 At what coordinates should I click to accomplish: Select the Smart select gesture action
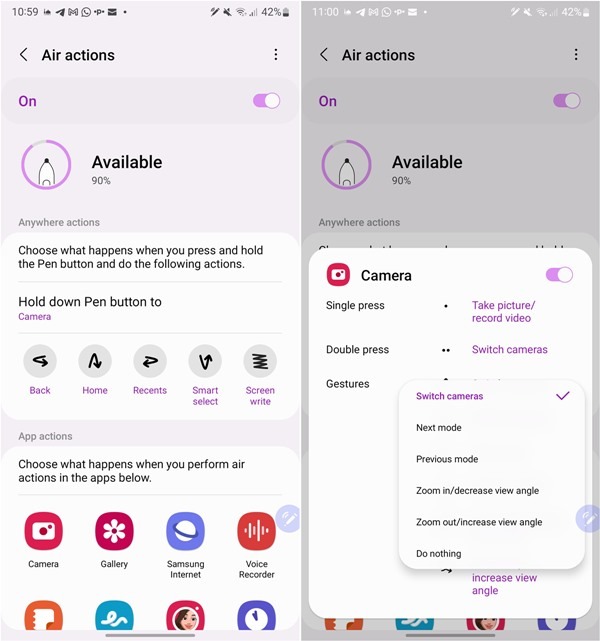(205, 361)
